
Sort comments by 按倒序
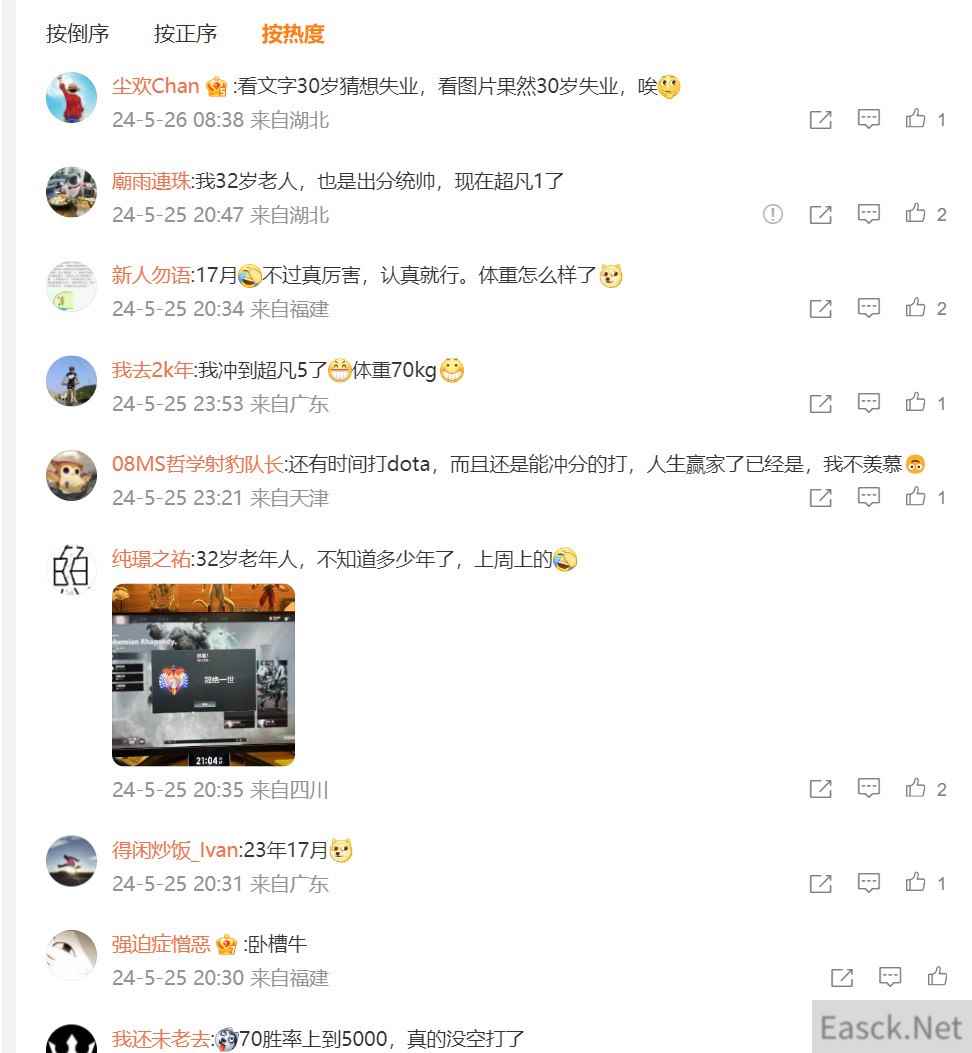77,34
